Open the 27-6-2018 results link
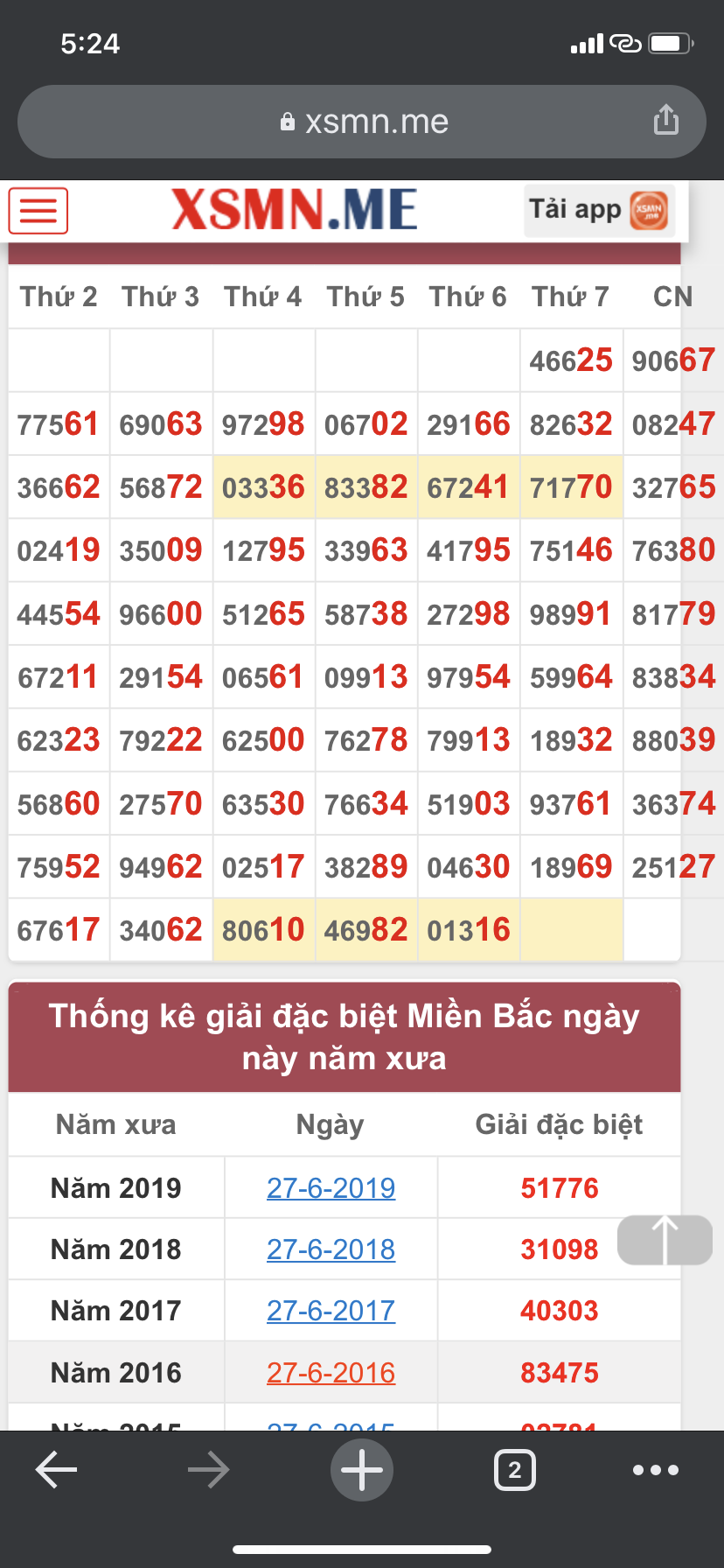 [x=331, y=1249]
